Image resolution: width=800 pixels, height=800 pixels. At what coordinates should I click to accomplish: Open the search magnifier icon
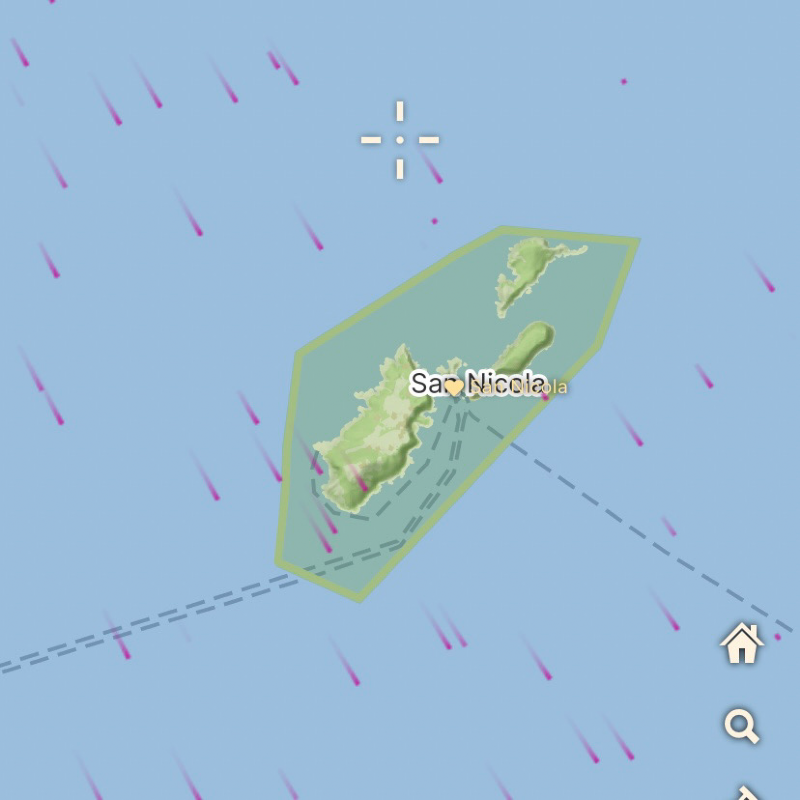(742, 726)
